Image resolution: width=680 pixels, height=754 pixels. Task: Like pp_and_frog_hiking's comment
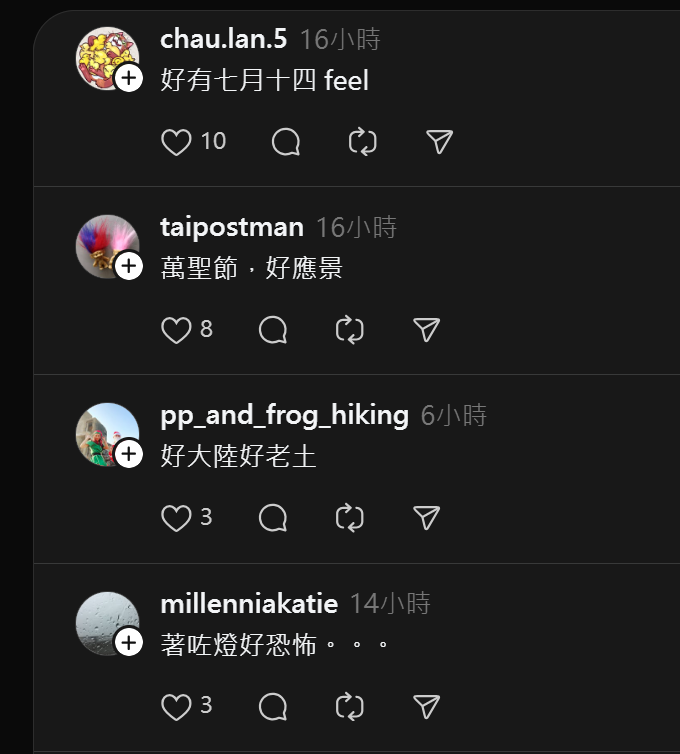(176, 517)
